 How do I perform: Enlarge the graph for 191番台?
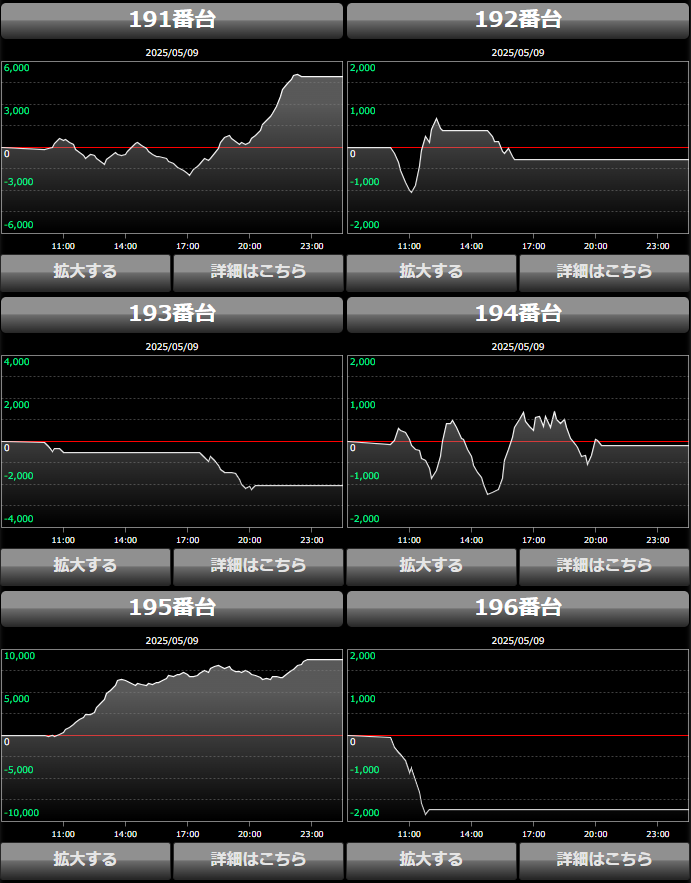pos(86,271)
